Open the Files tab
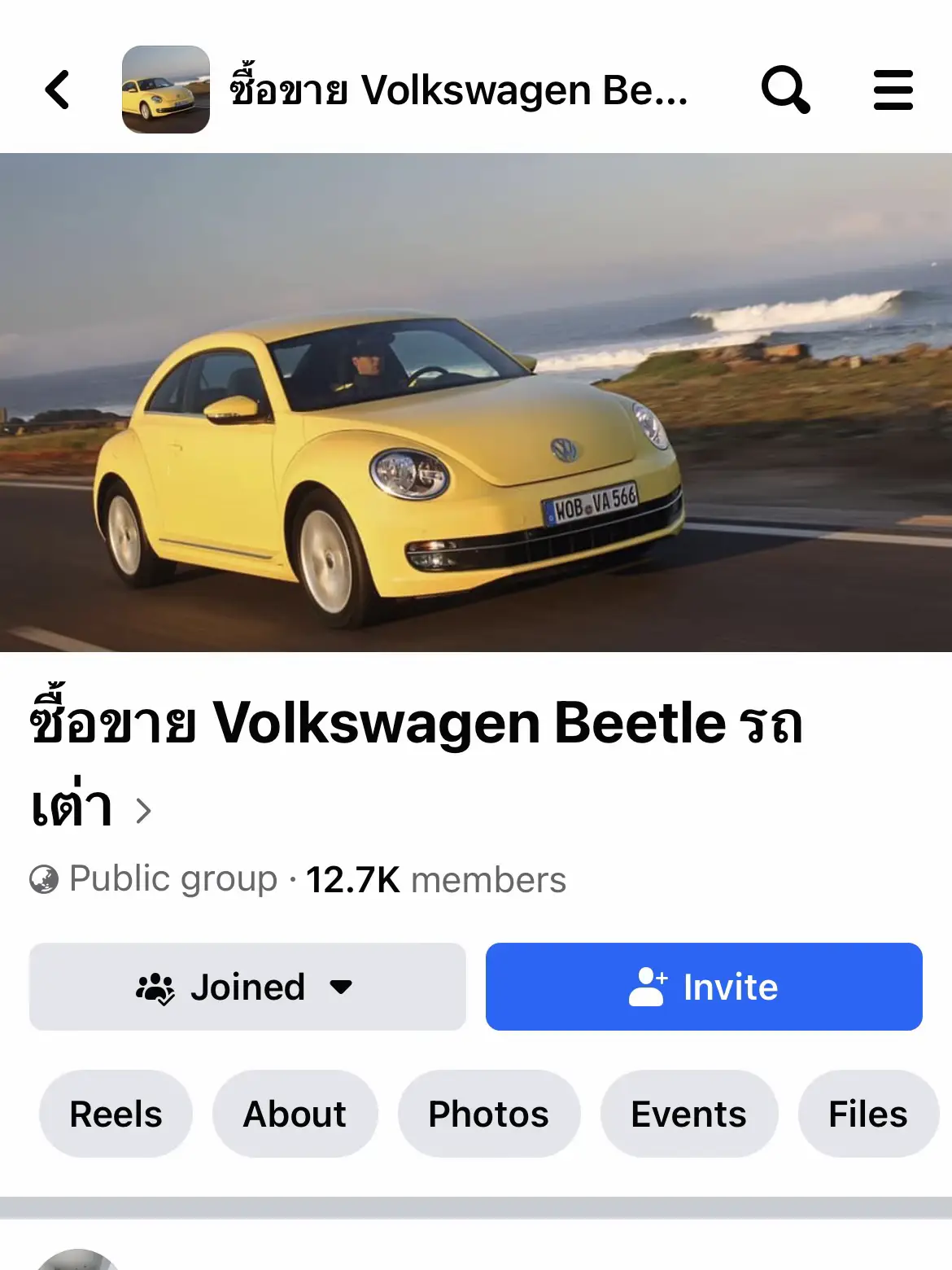Viewport: 952px width, 1270px height. click(867, 1114)
